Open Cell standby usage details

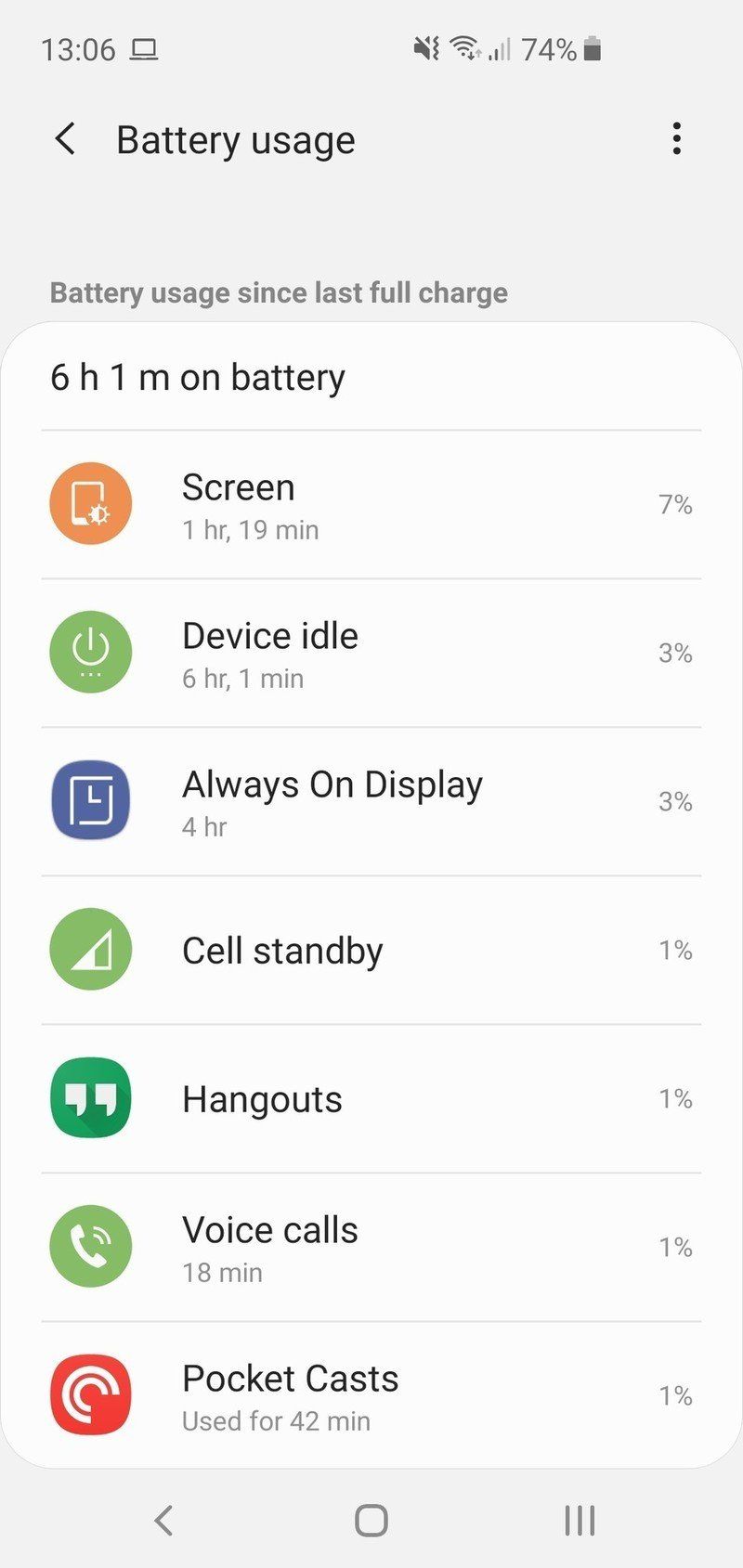point(371,950)
